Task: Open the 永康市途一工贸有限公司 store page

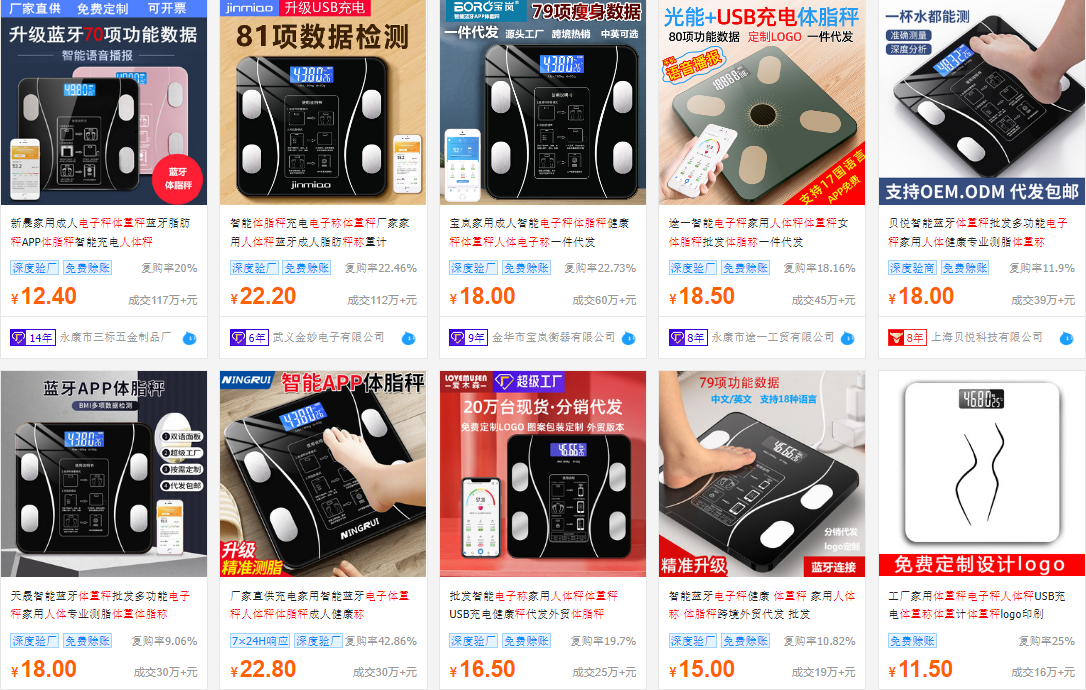Action: coord(772,338)
